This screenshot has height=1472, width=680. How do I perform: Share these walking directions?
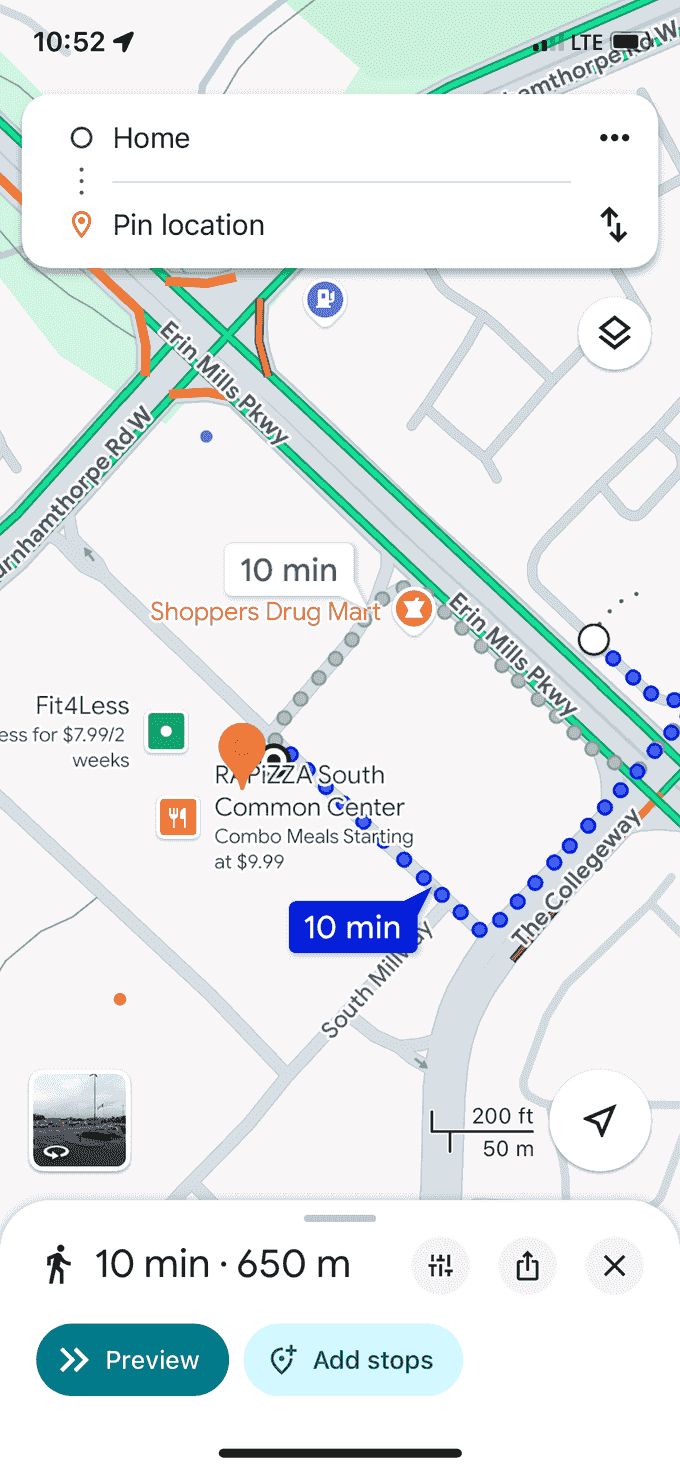point(527,1266)
